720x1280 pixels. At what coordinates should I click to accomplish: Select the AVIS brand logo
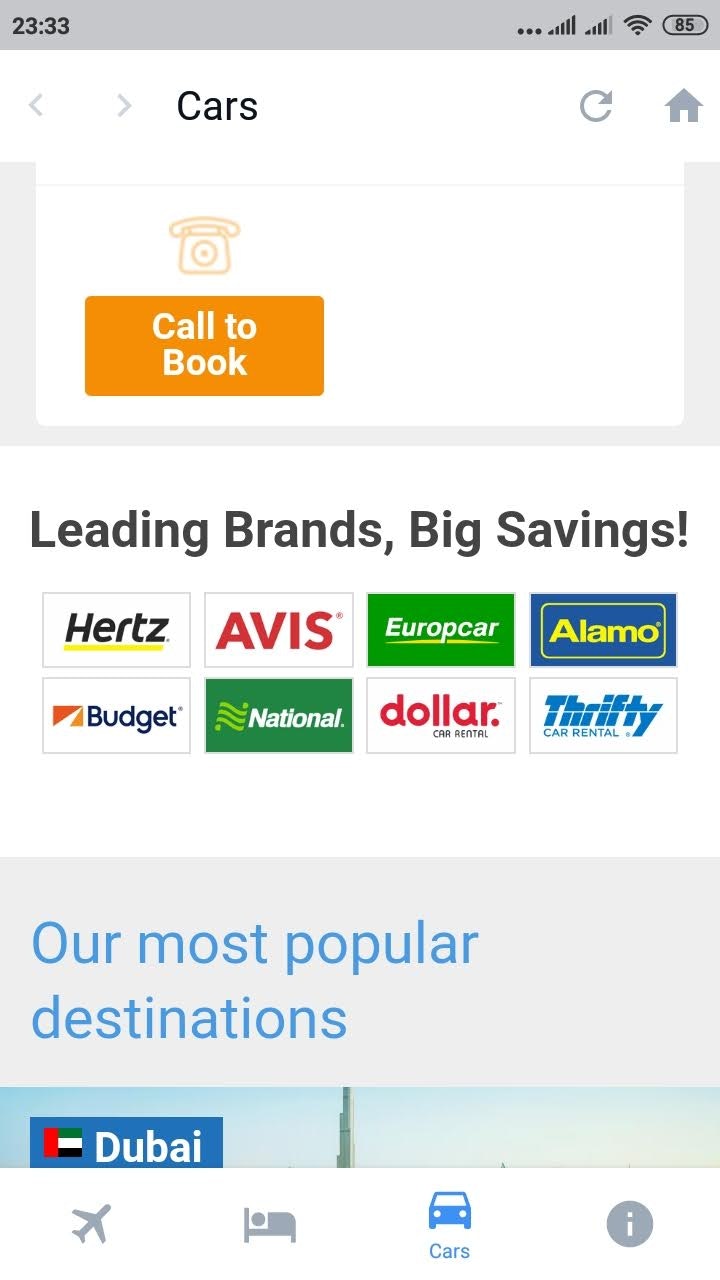[x=278, y=629]
